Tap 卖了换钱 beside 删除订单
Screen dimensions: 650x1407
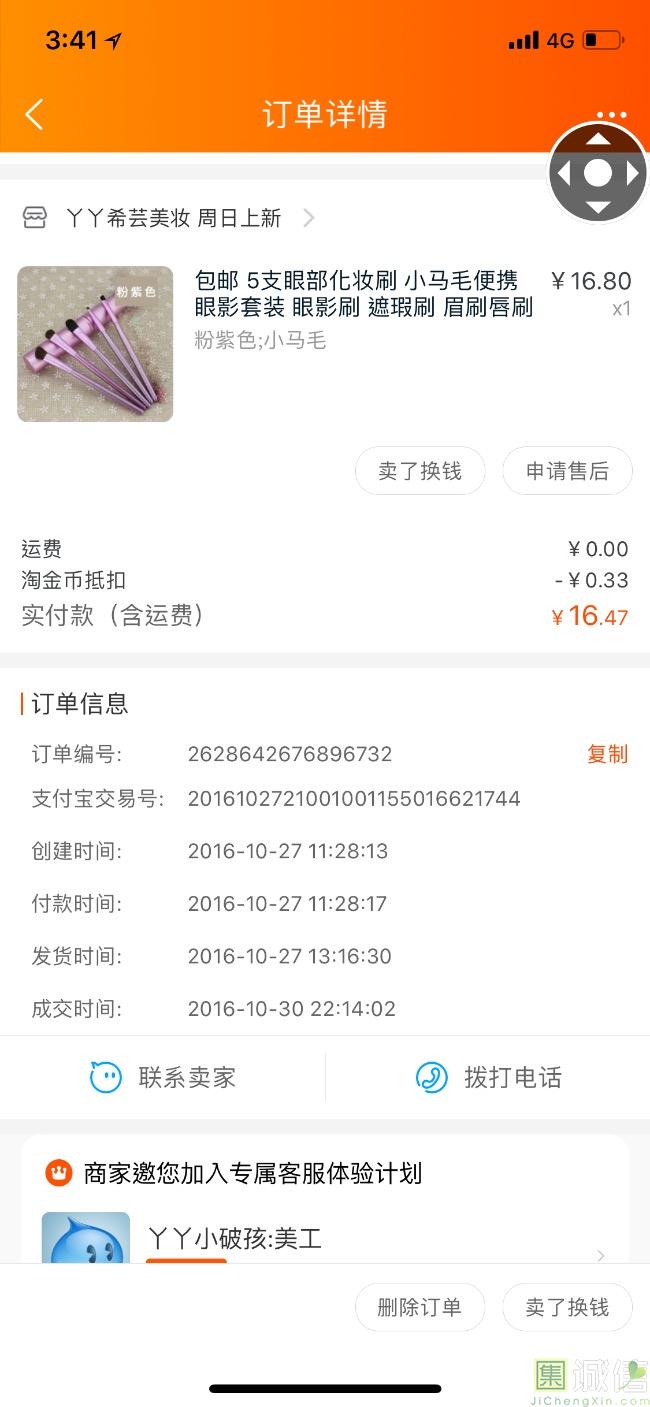pyautogui.click(x=567, y=1307)
